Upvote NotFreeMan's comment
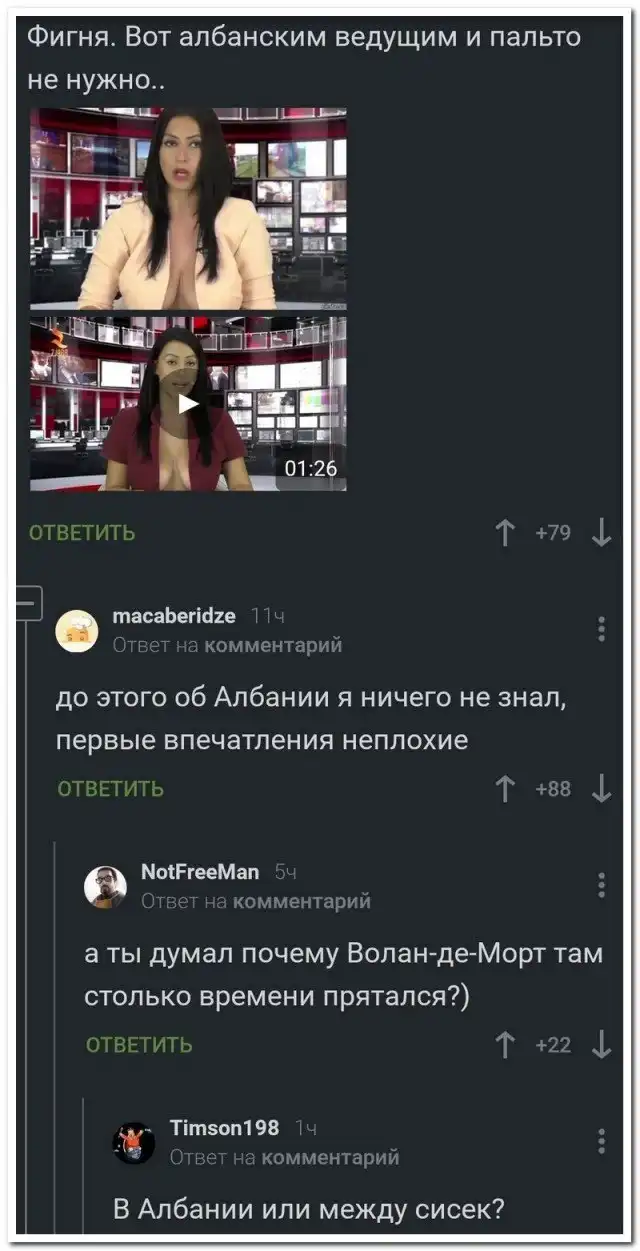The width and height of the screenshot is (640, 1251). [x=507, y=1045]
